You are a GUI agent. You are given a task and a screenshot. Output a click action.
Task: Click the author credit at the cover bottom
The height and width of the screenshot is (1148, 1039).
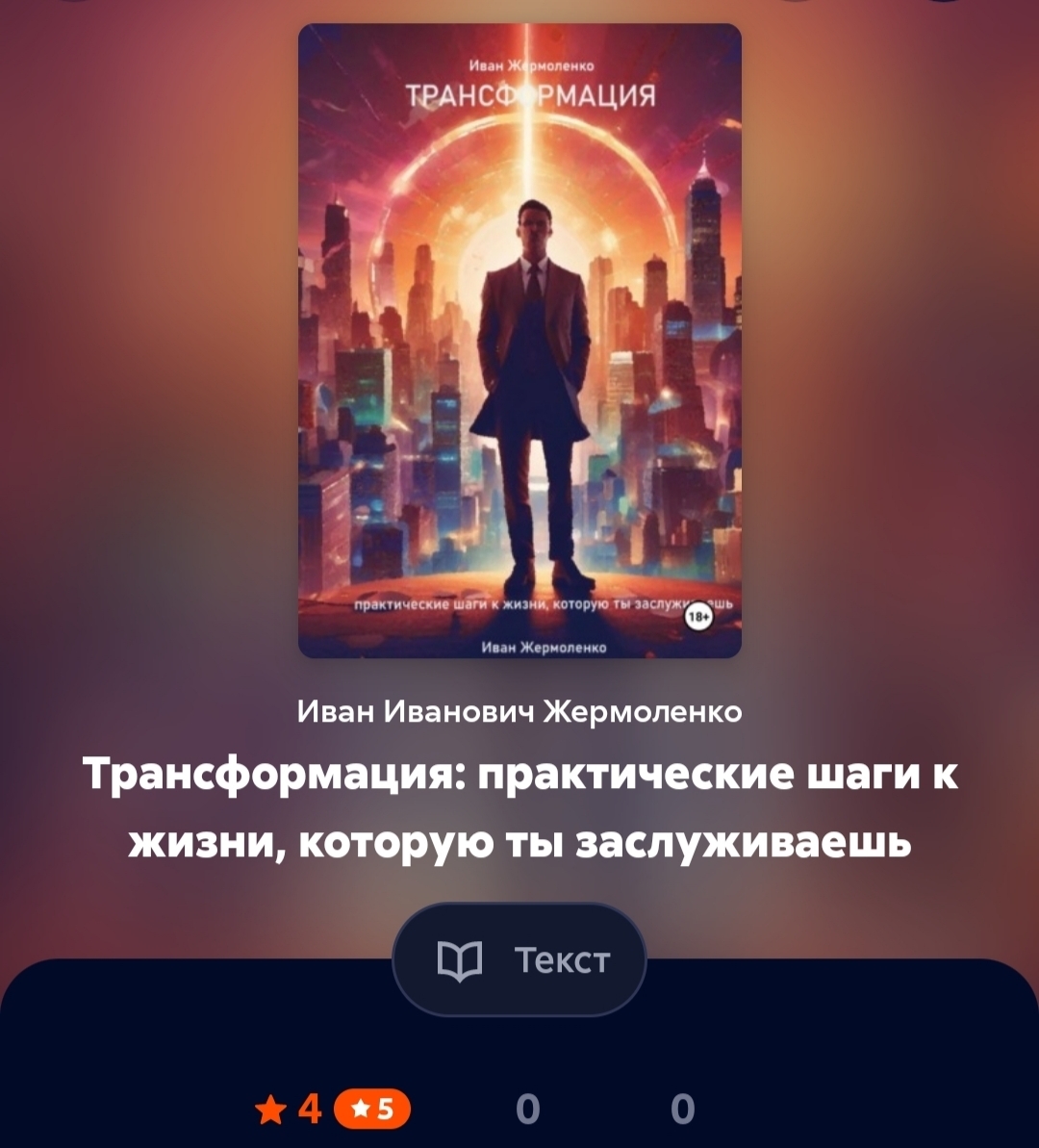(x=544, y=648)
